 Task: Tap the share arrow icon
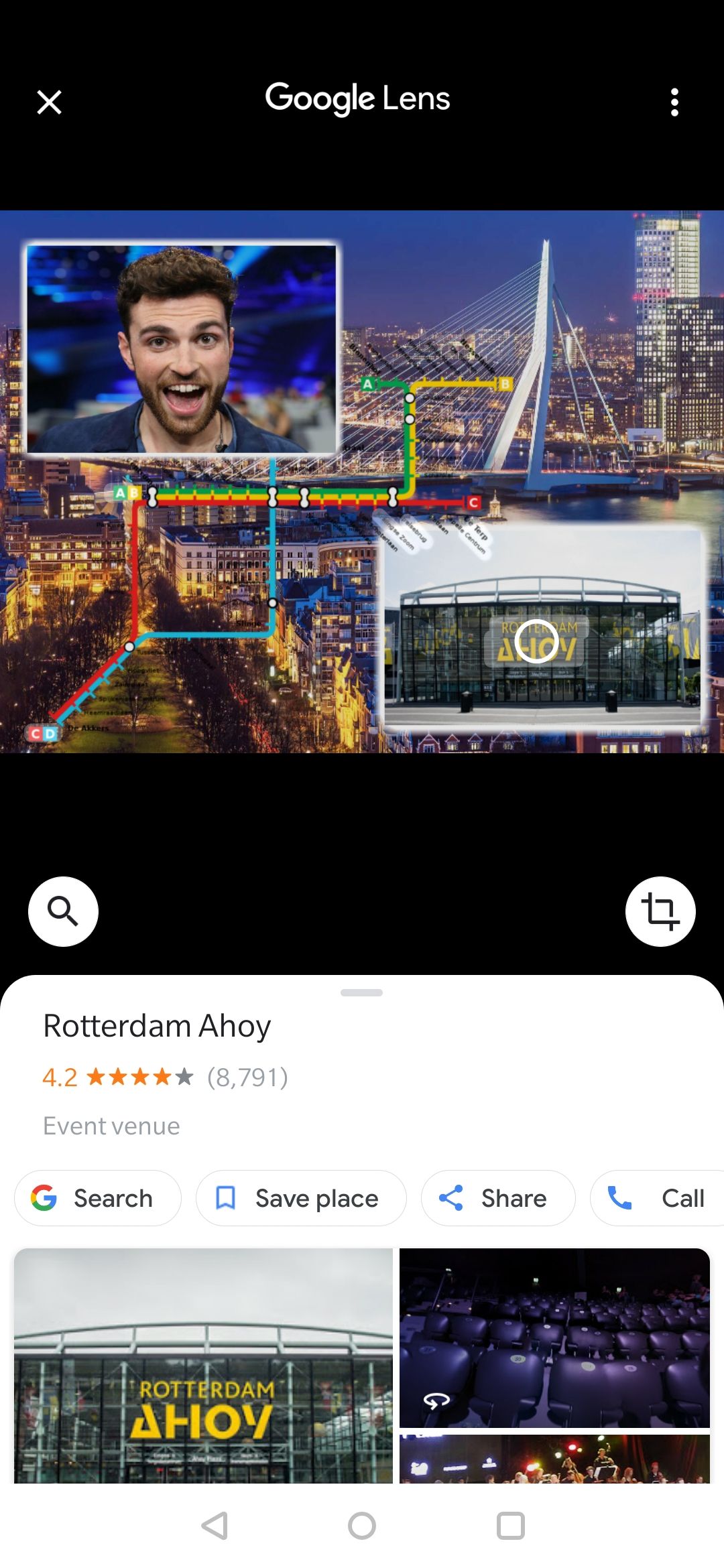pyautogui.click(x=453, y=1198)
